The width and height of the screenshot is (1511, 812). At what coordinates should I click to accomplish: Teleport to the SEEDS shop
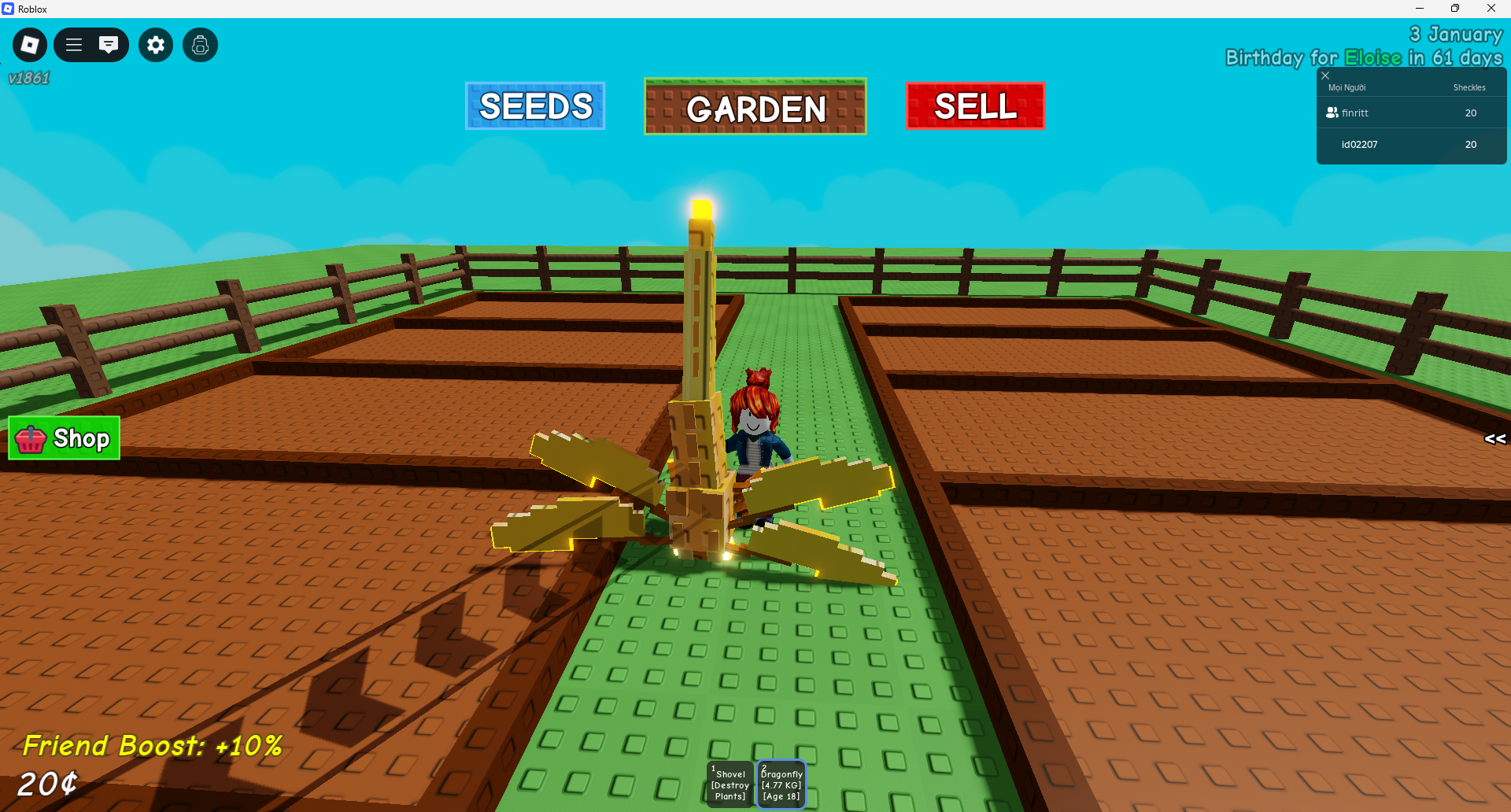pyautogui.click(x=535, y=106)
